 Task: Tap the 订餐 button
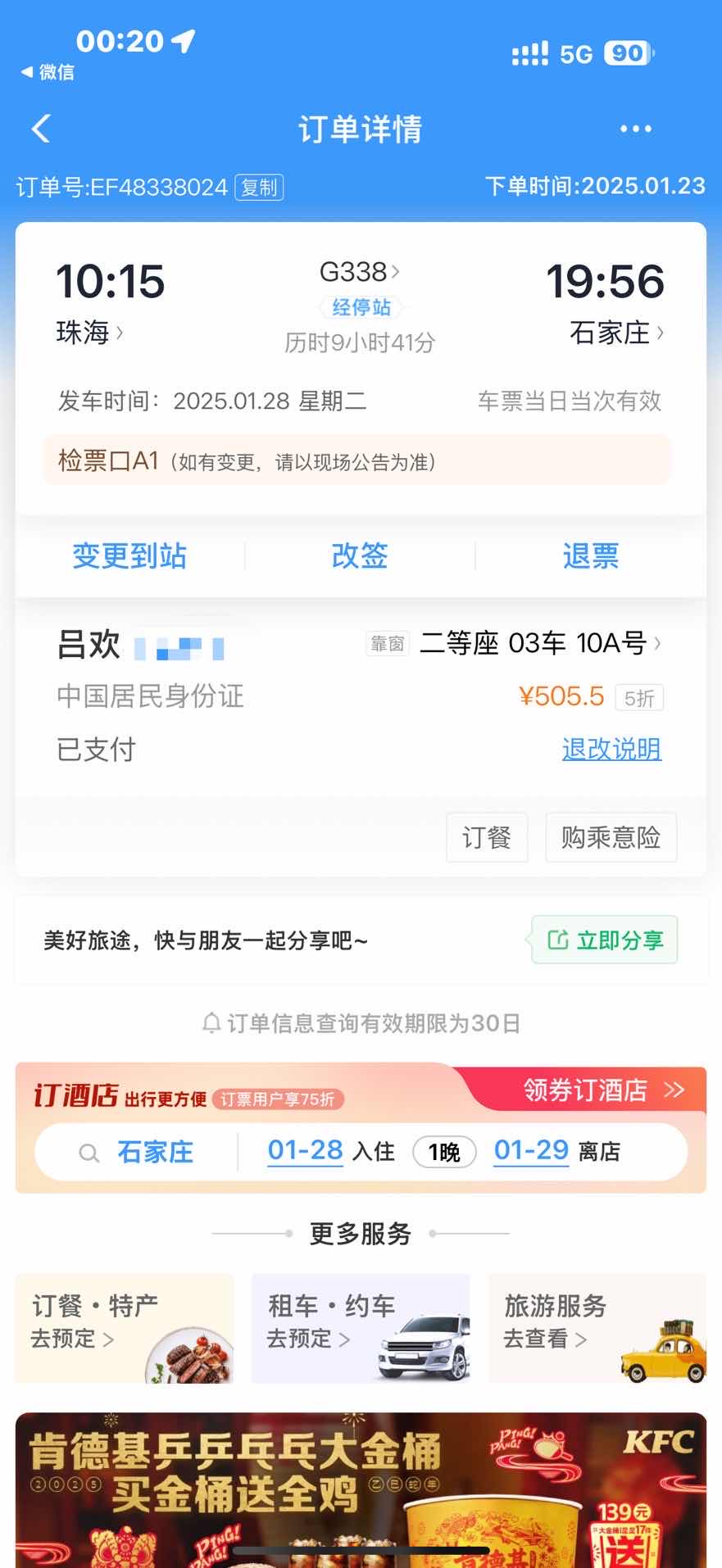(x=487, y=837)
